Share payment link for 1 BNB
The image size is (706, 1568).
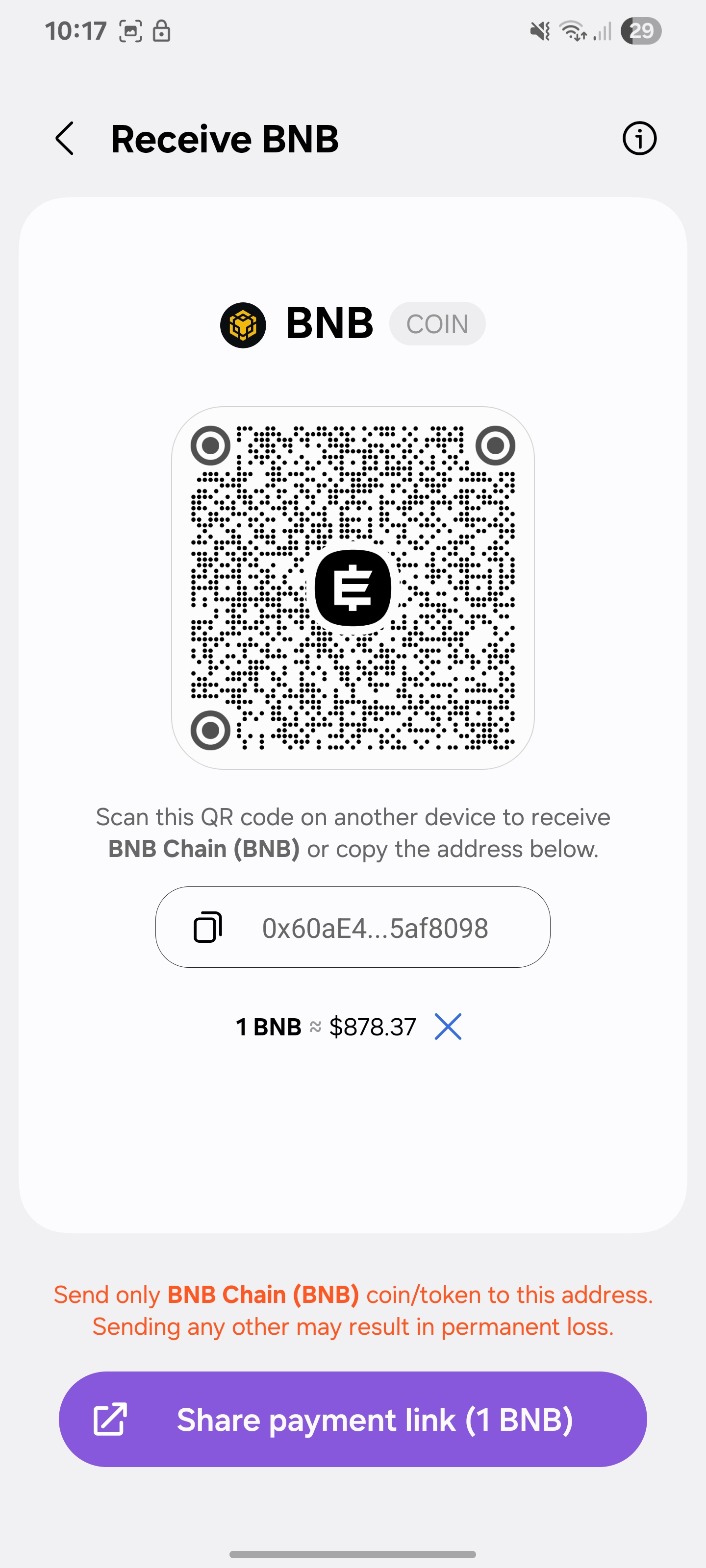pos(353,1420)
